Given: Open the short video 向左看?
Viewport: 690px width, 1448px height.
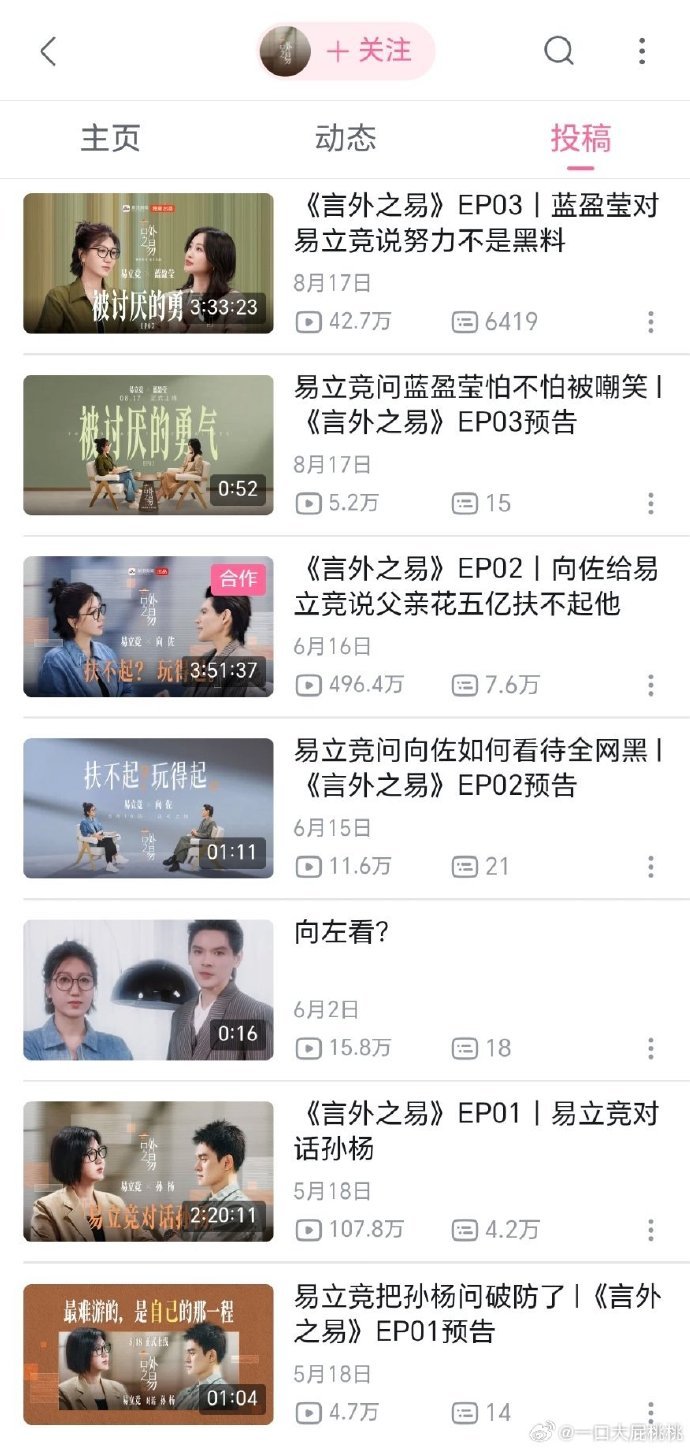Looking at the screenshot, I should click(x=341, y=932).
